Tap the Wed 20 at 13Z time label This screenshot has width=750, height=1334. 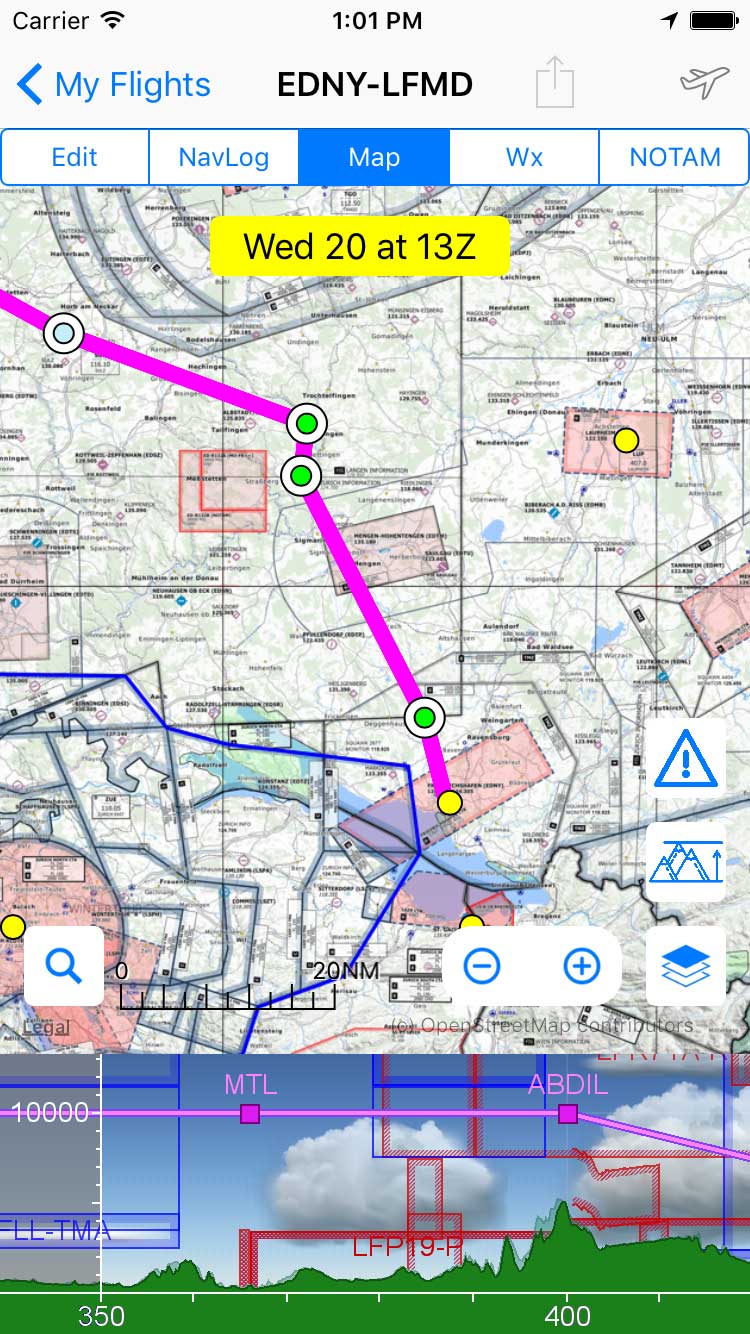(x=360, y=246)
